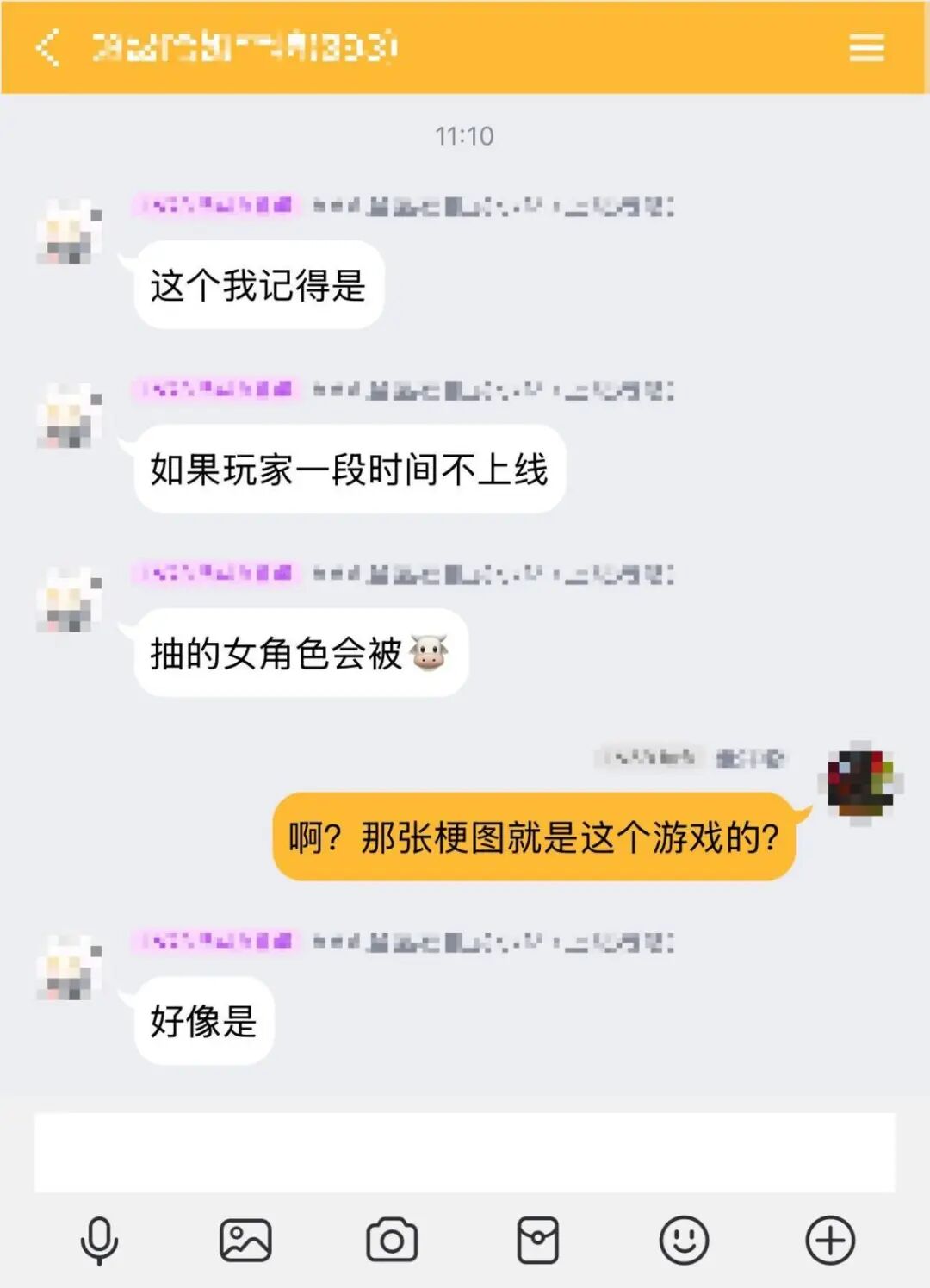Open the hamburger menu in the header
Screen dimensions: 930x1288
pos(866,47)
